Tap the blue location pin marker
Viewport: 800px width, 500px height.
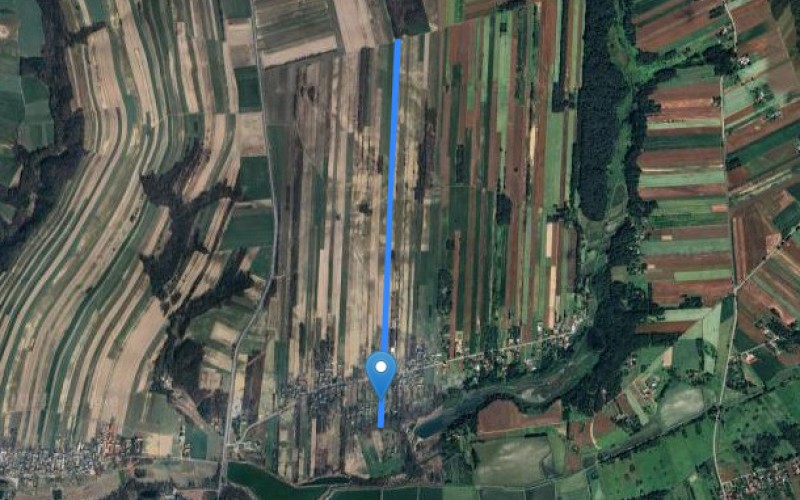381,371
